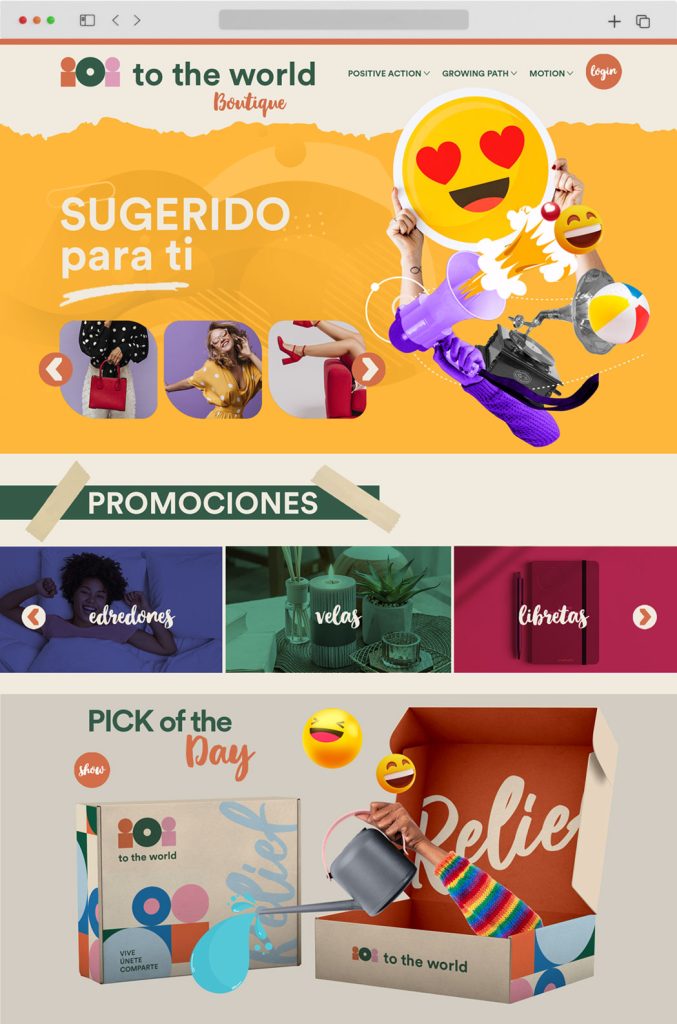Viewport: 677px width, 1024px height.
Task: Open the libretas promotion
Action: pos(553,610)
